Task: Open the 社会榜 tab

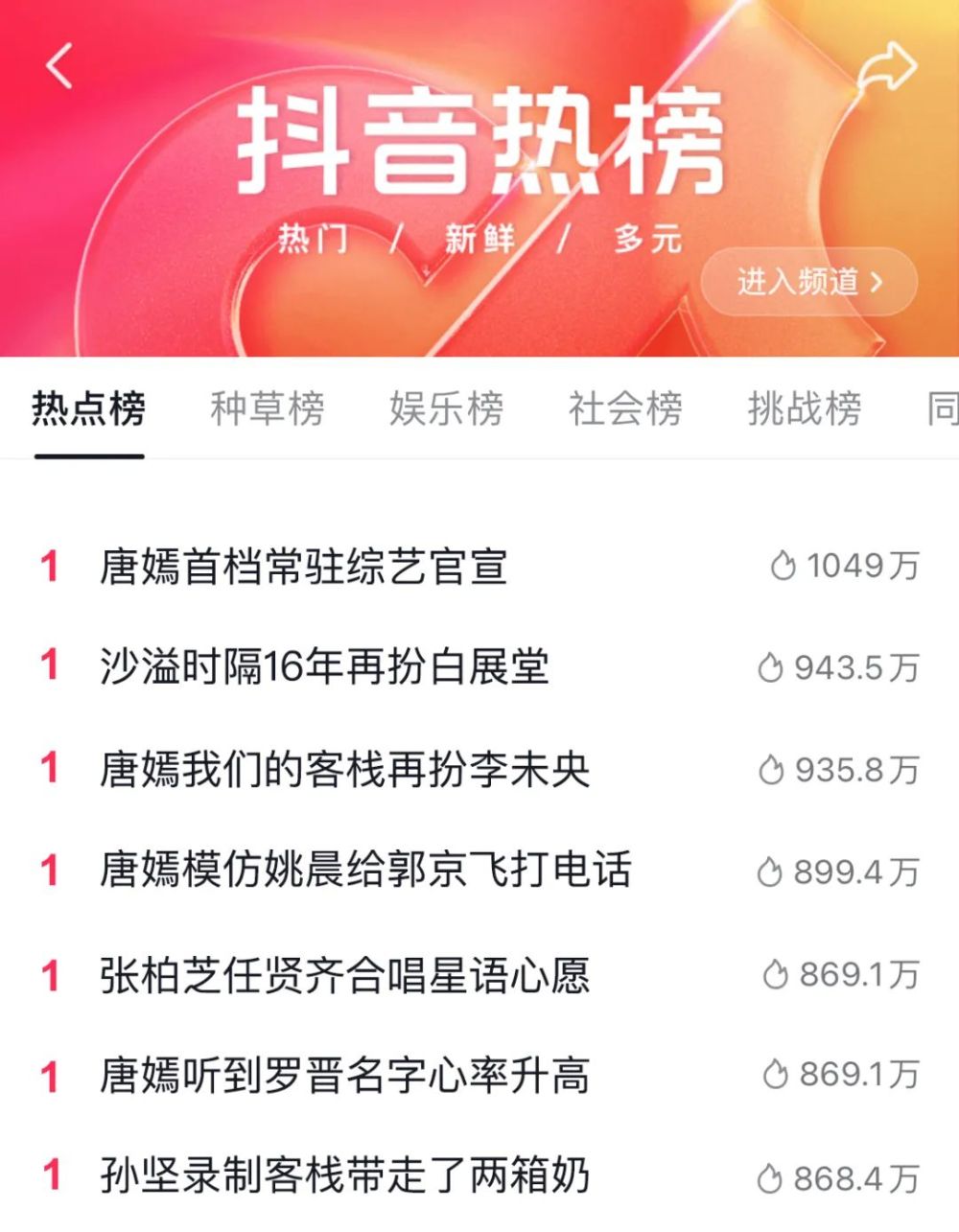Action: [x=625, y=408]
